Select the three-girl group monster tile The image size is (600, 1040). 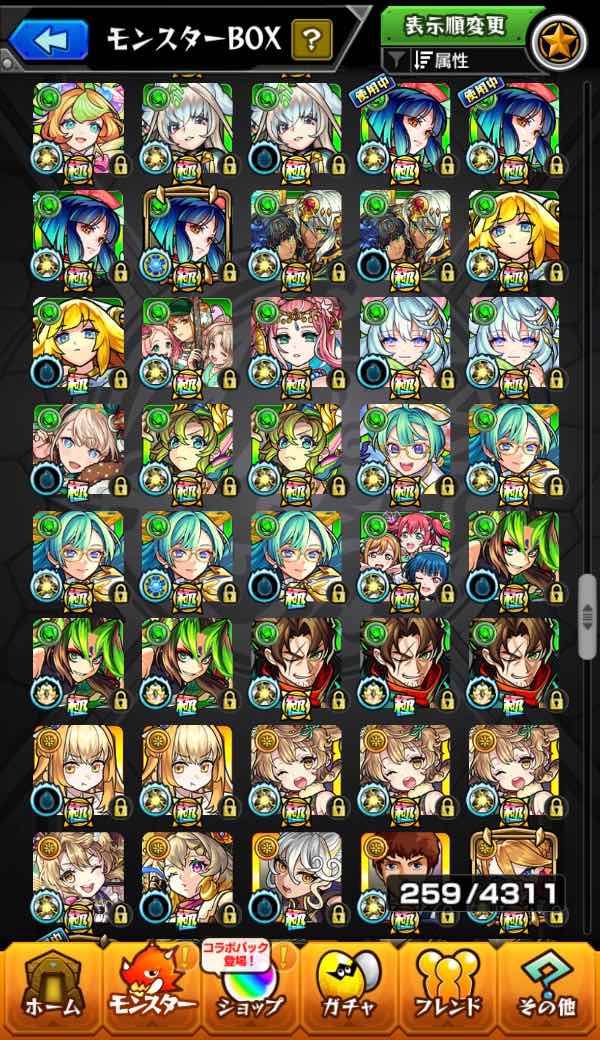pos(405,557)
